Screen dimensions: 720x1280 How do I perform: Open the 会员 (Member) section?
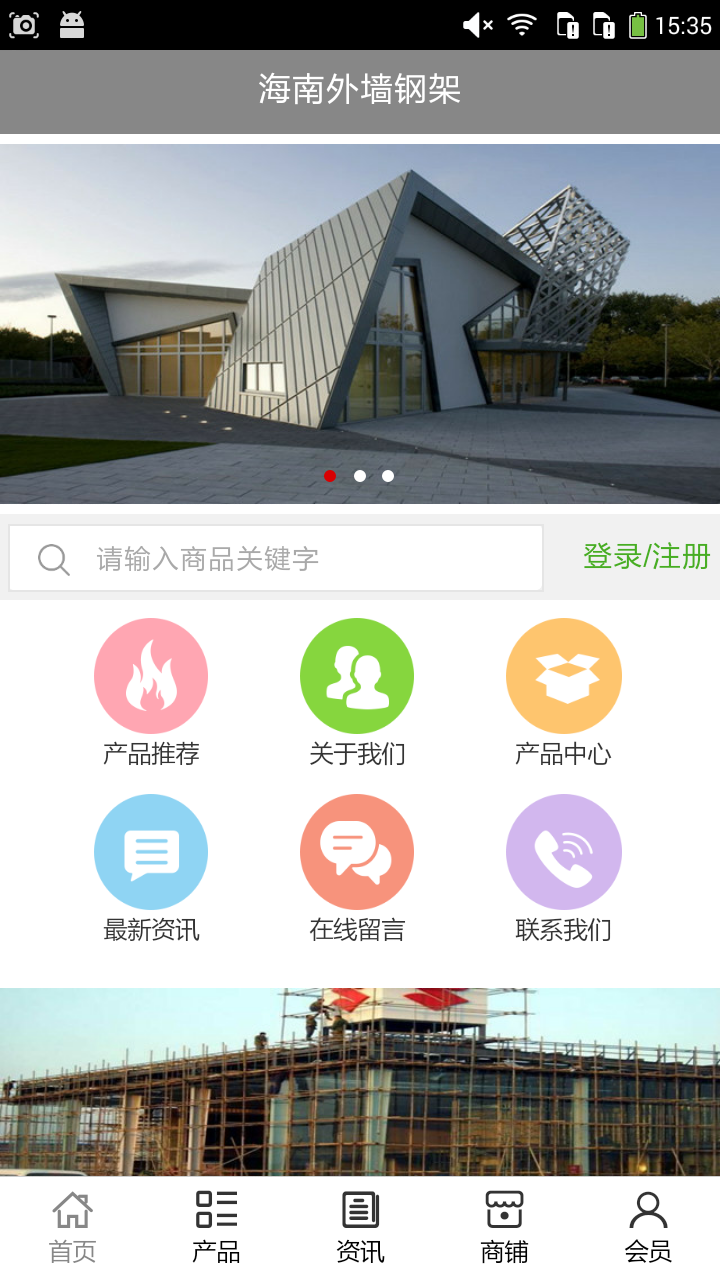point(649,1220)
